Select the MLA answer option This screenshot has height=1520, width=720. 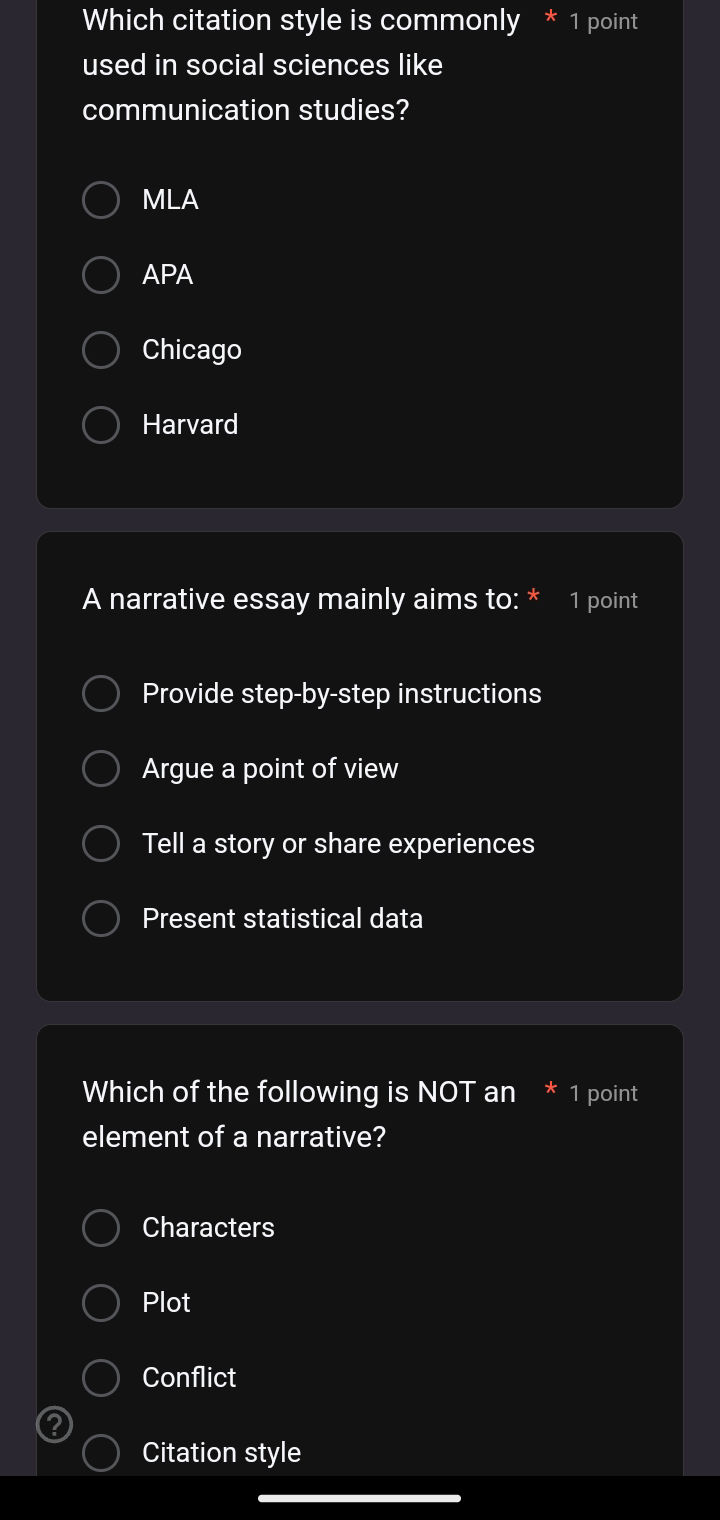tap(101, 200)
